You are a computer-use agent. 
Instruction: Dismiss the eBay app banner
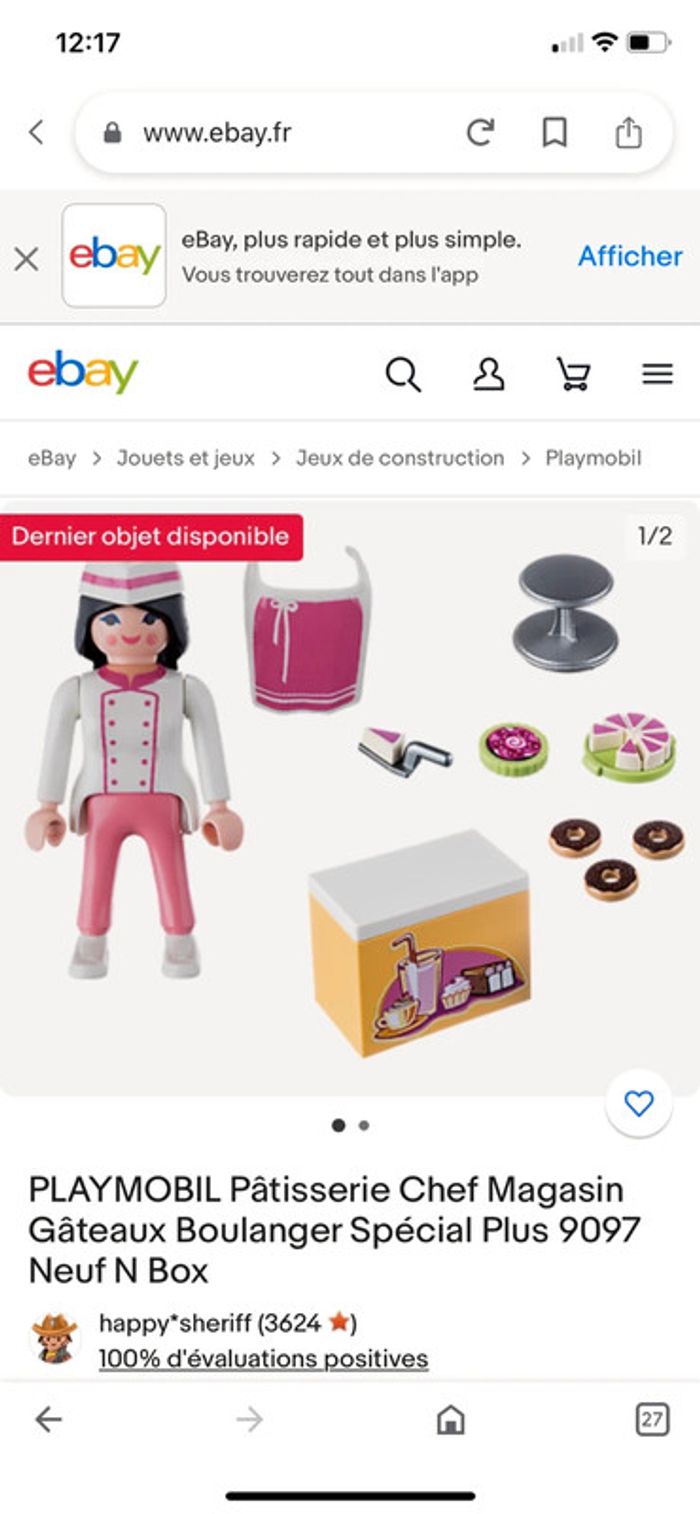[x=26, y=259]
